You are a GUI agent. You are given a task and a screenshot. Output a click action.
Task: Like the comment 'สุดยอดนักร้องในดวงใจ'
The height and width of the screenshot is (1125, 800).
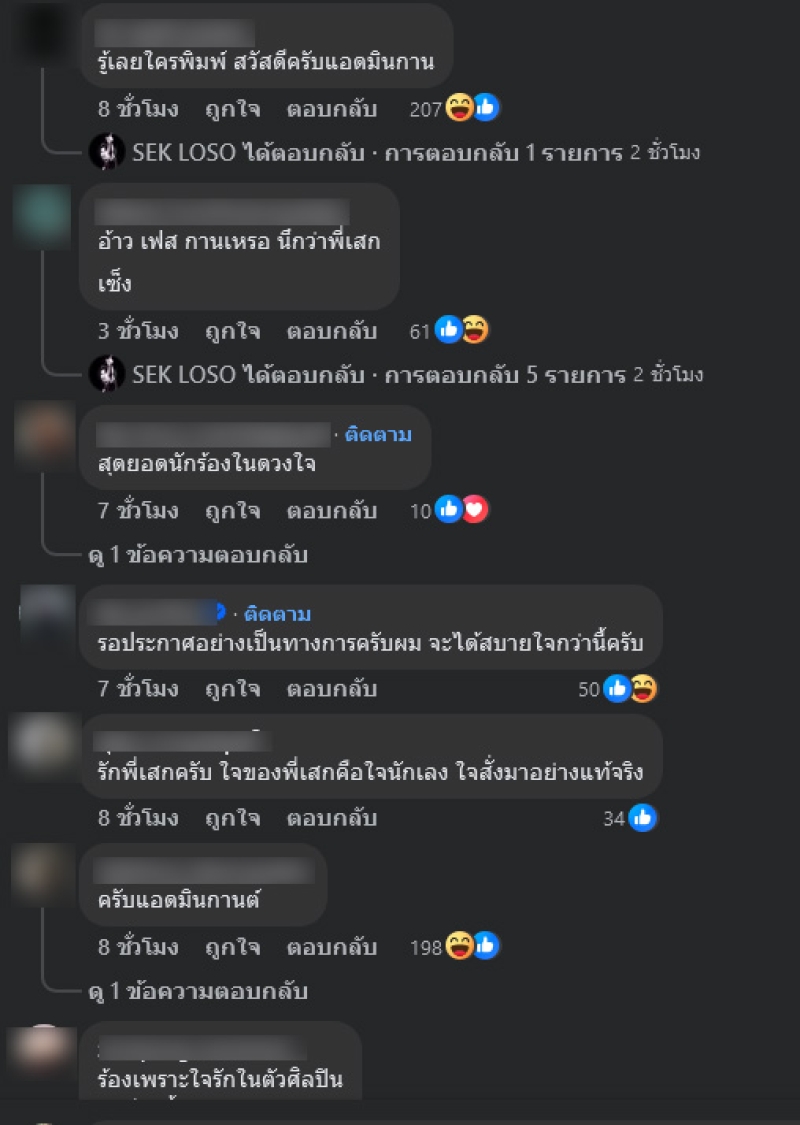pyautogui.click(x=232, y=511)
